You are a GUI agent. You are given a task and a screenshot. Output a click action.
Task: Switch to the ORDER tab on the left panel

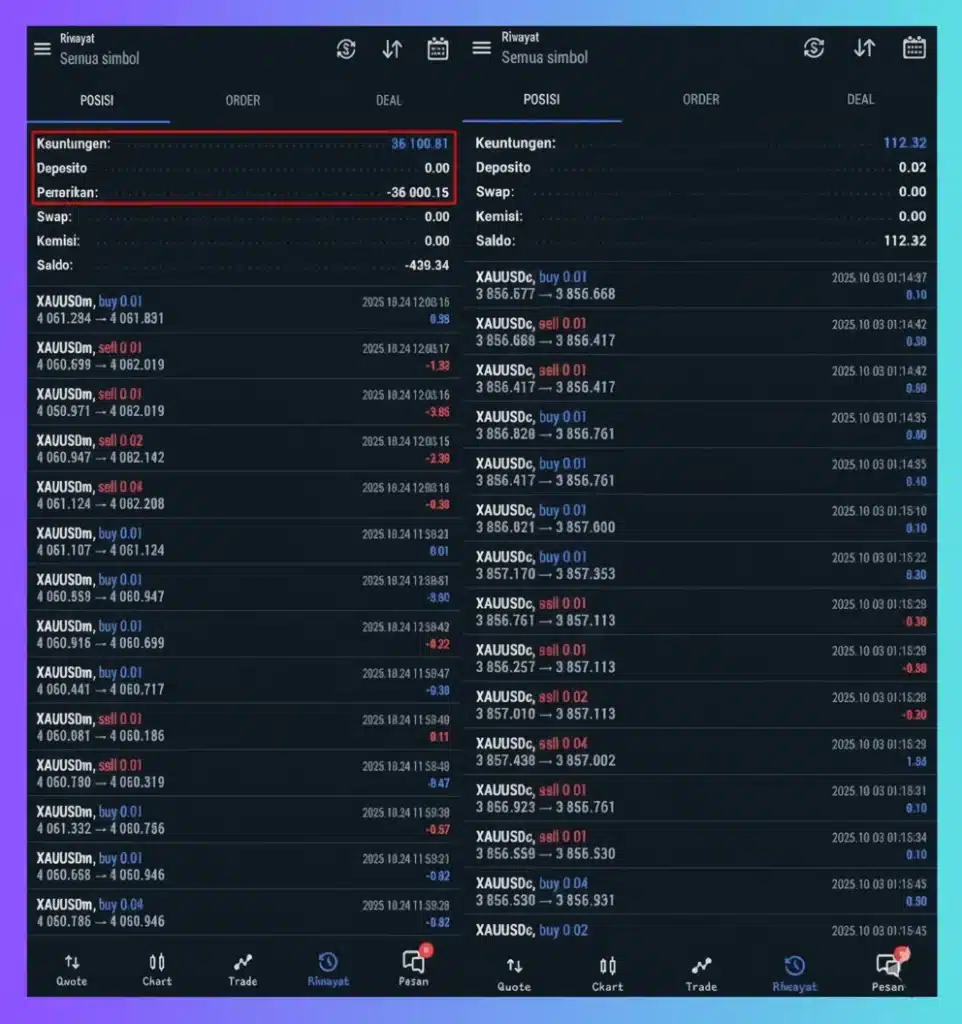coord(241,100)
